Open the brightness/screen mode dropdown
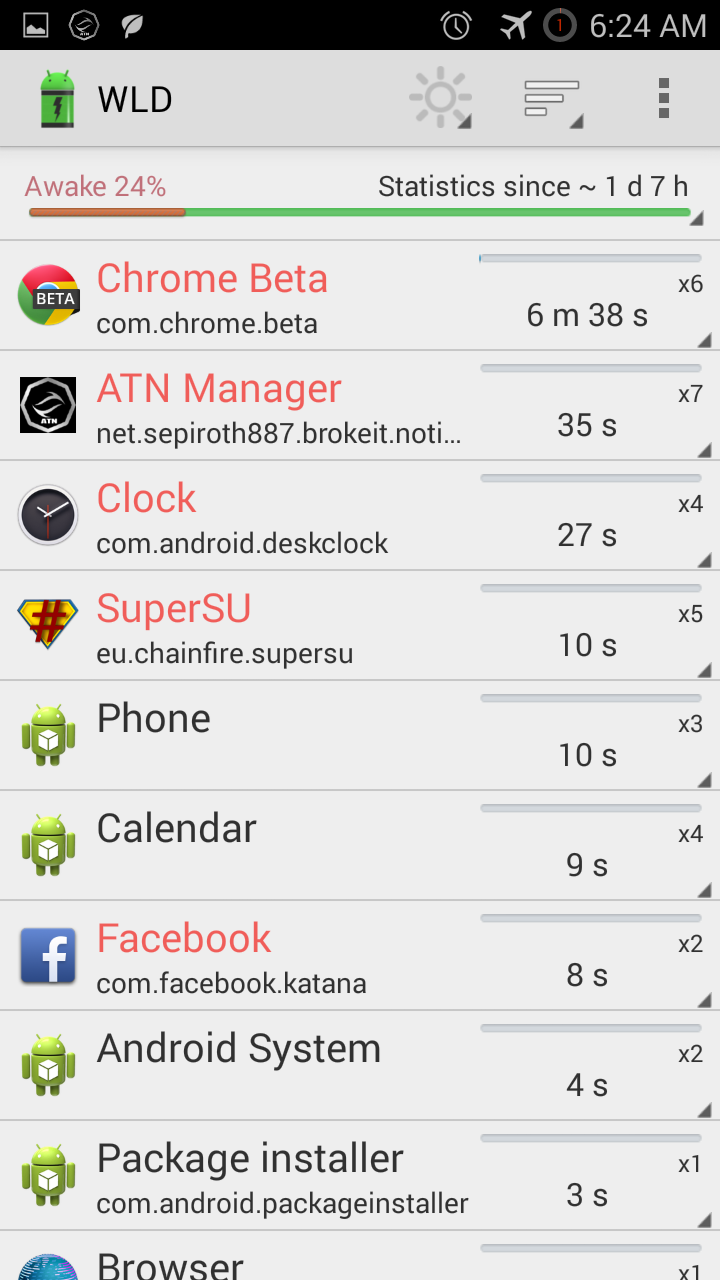 click(x=440, y=99)
